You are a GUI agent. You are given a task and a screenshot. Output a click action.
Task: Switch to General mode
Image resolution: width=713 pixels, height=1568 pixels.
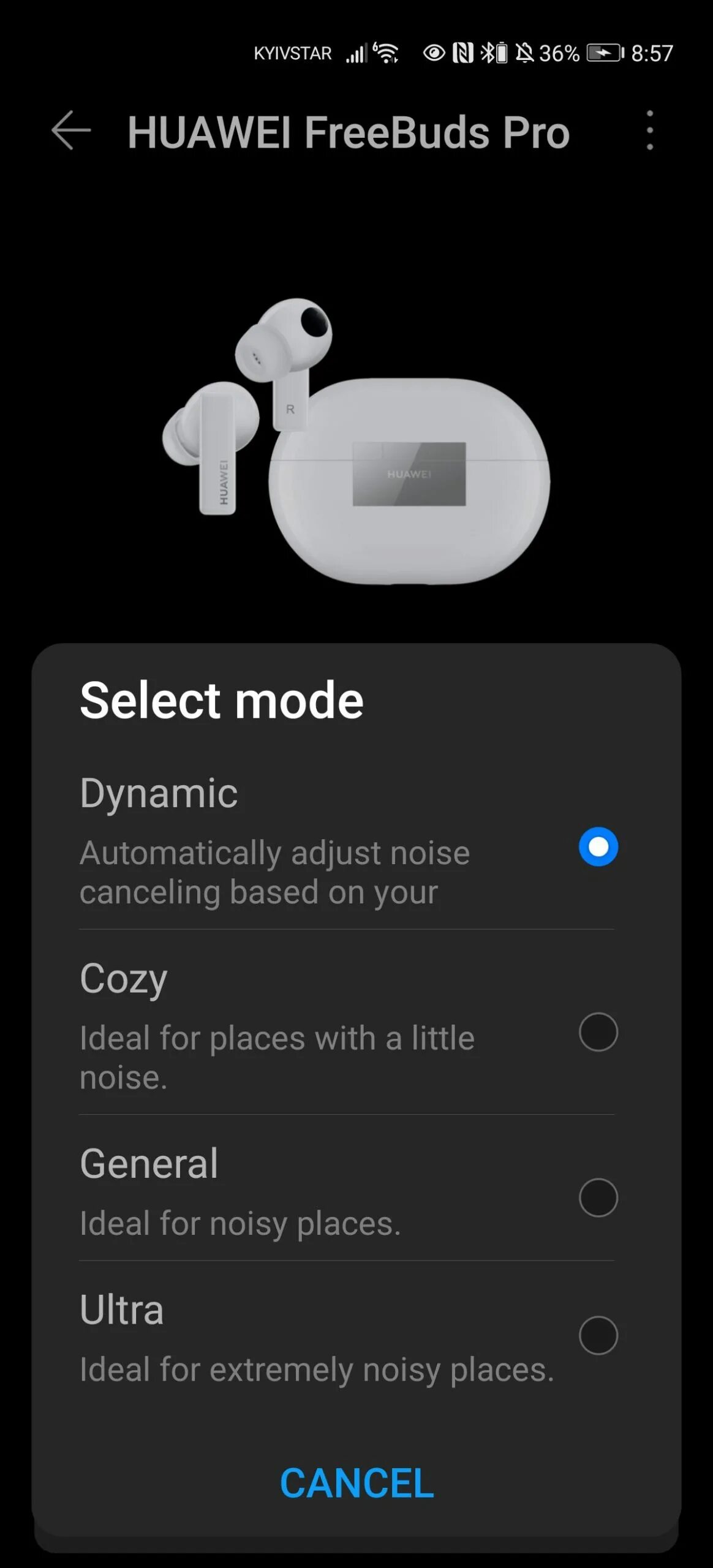coord(598,1197)
